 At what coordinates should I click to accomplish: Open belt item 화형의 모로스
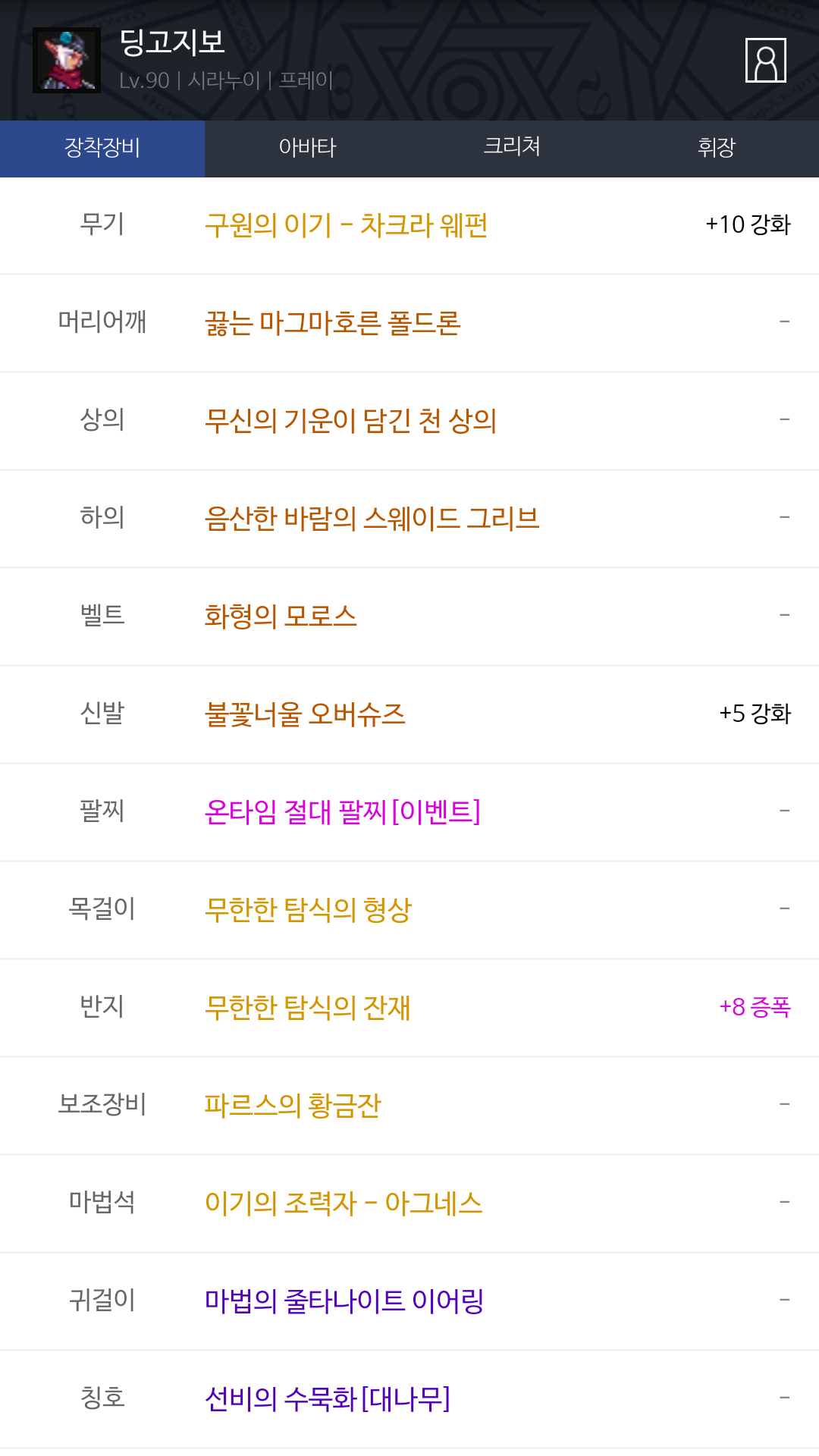tap(281, 617)
